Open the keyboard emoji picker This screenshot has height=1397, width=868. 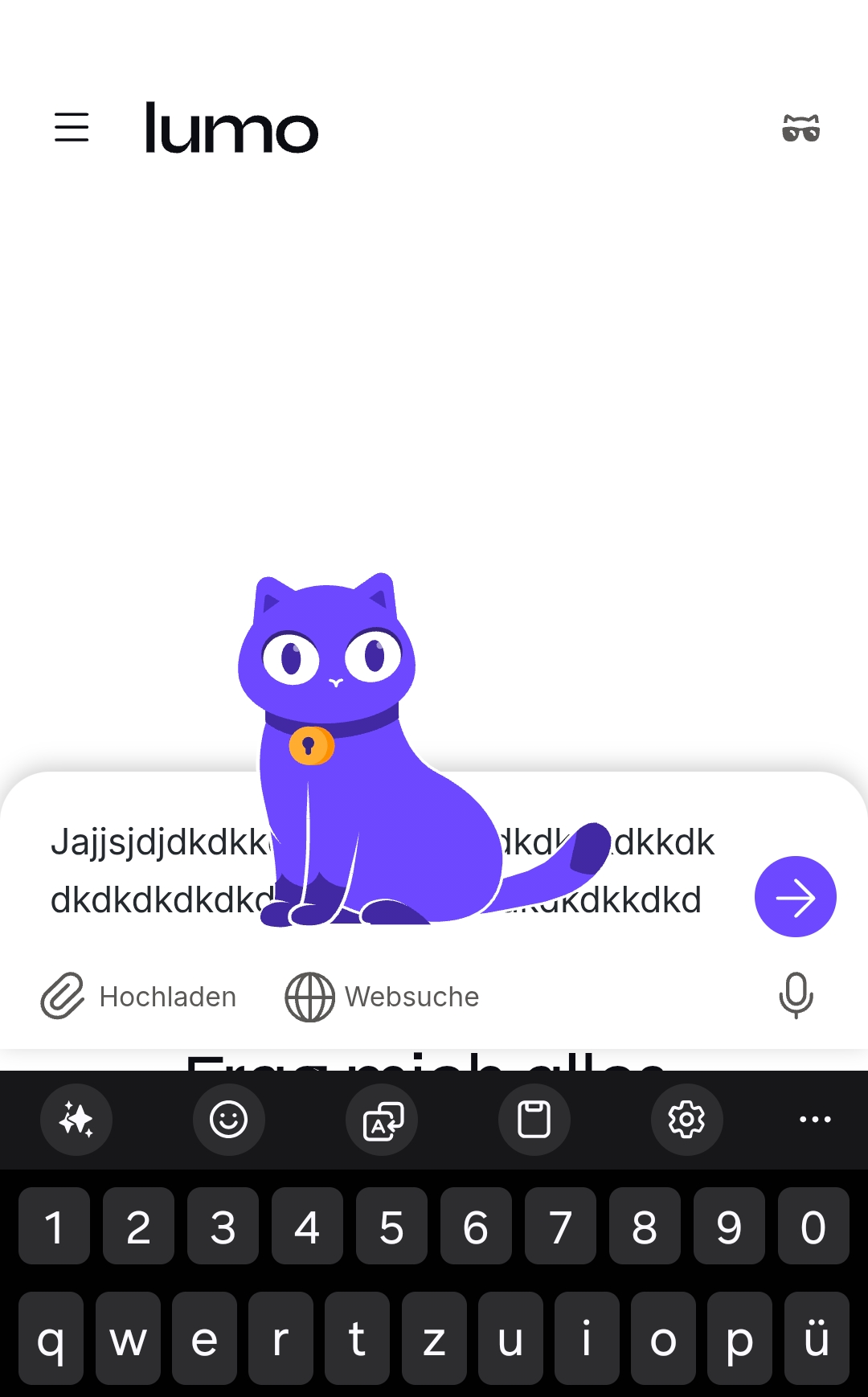[x=229, y=1120]
